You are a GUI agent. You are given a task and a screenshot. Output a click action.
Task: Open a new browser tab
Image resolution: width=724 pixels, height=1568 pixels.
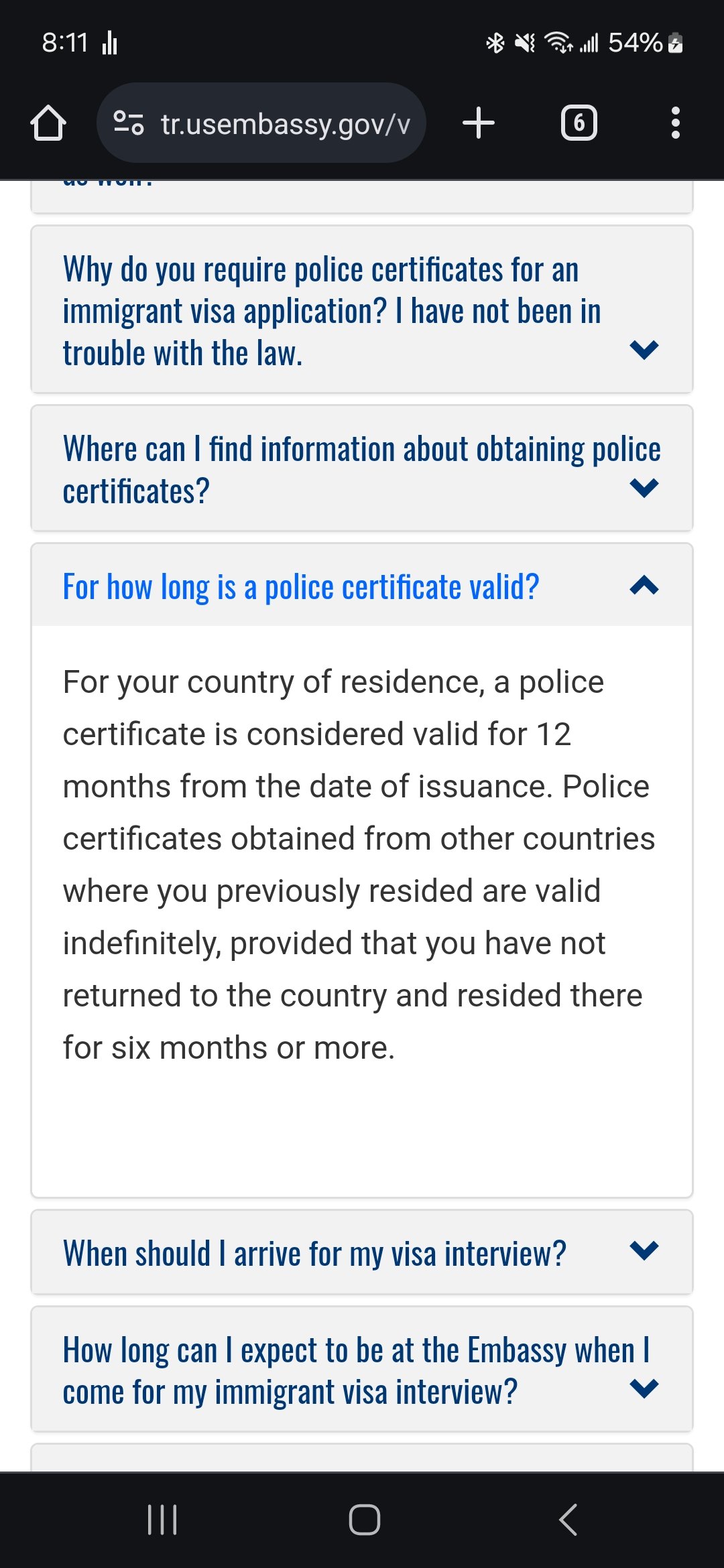479,123
